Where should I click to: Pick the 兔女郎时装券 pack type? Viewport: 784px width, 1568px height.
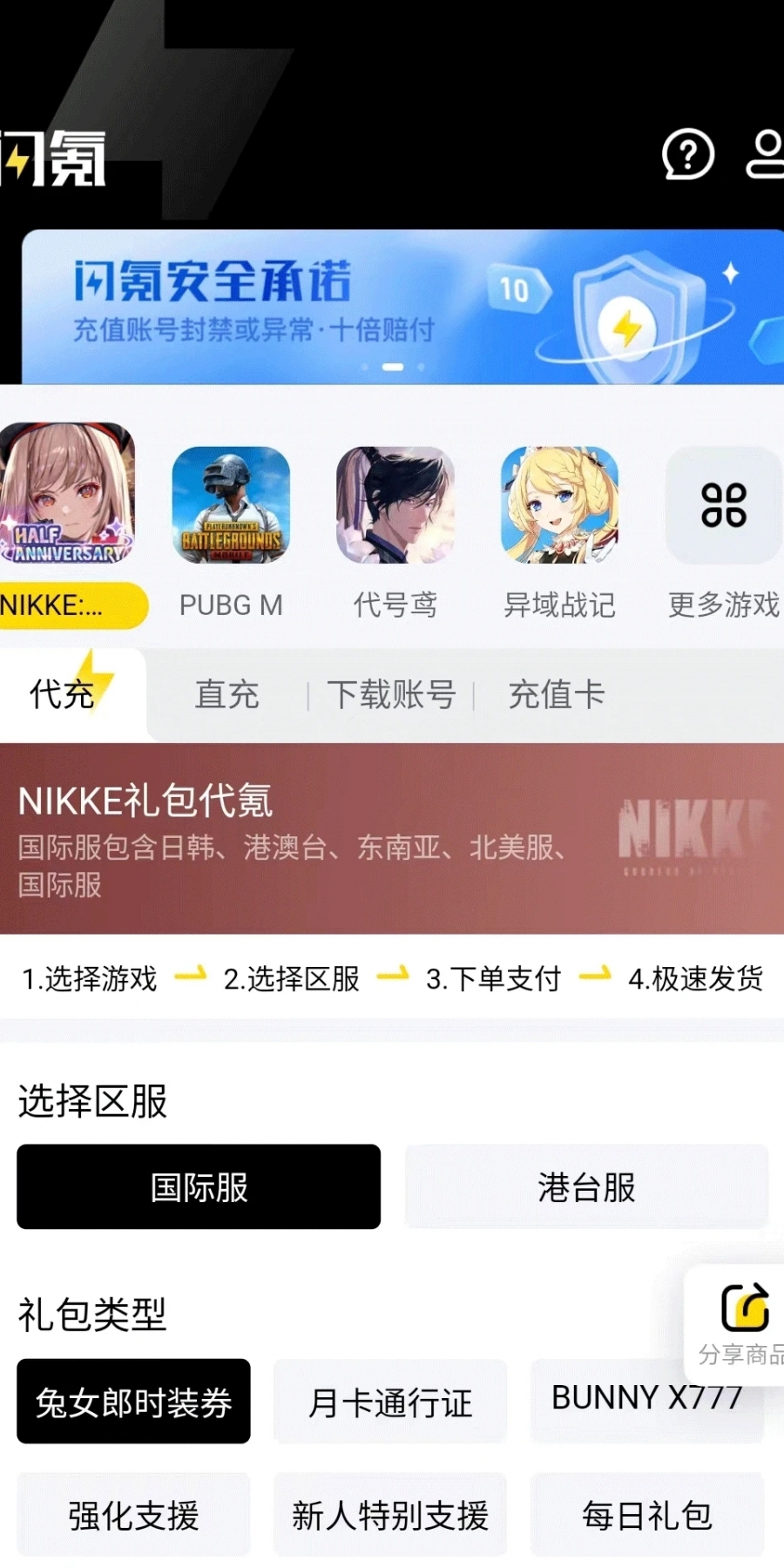(x=133, y=1402)
